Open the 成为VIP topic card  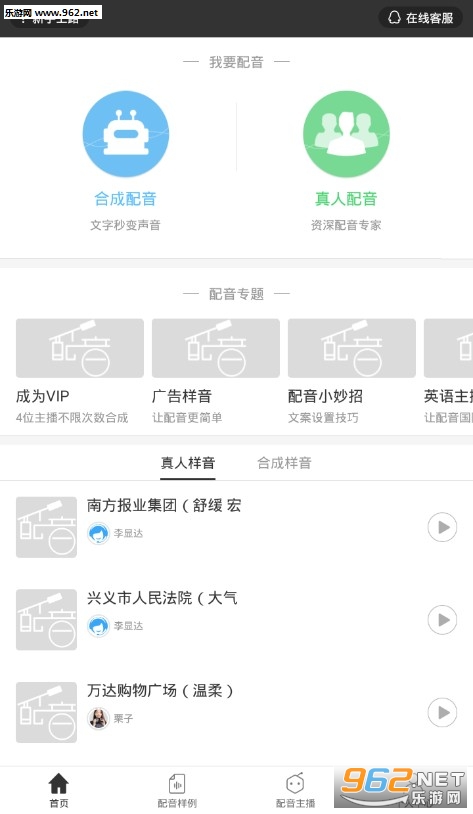pos(79,372)
